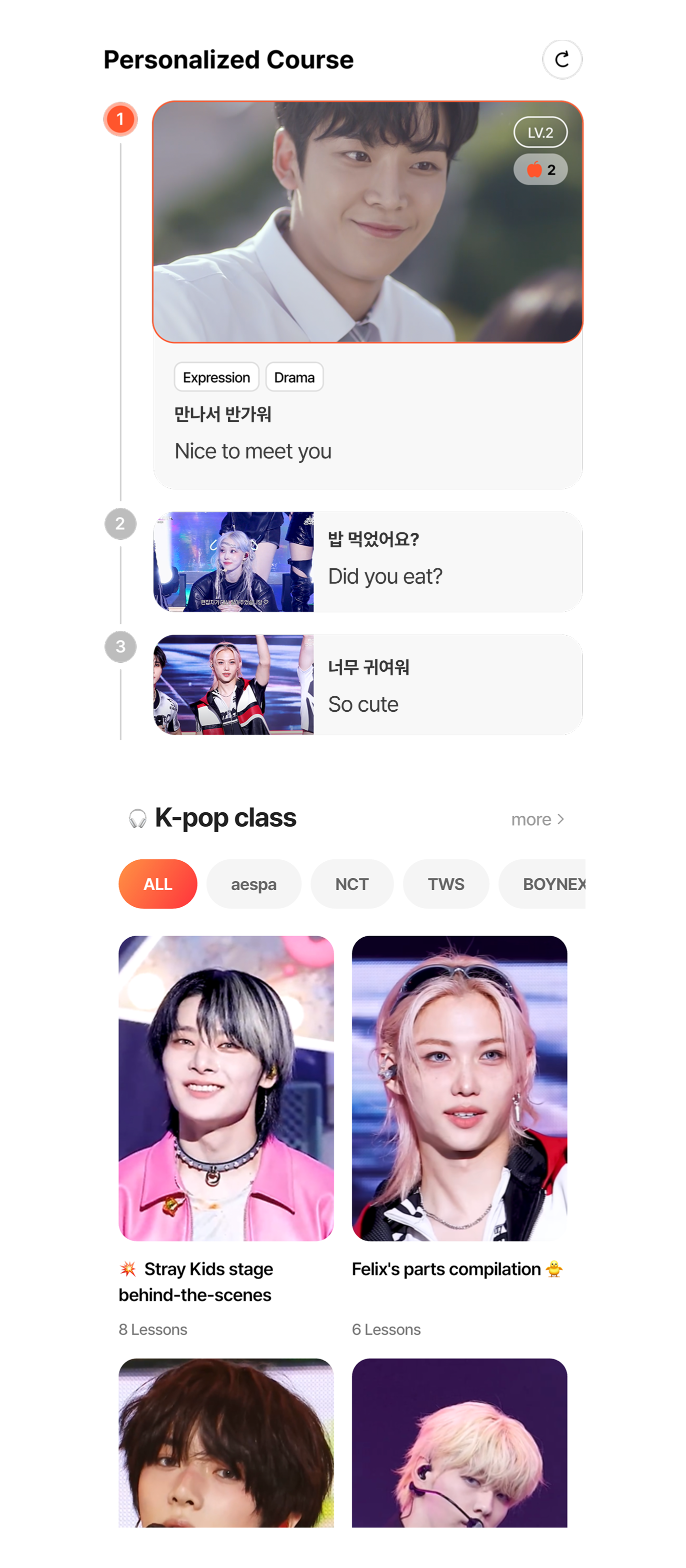This screenshot has width=686, height=1568.
Task: Tap the Expression tag chip
Action: [216, 377]
